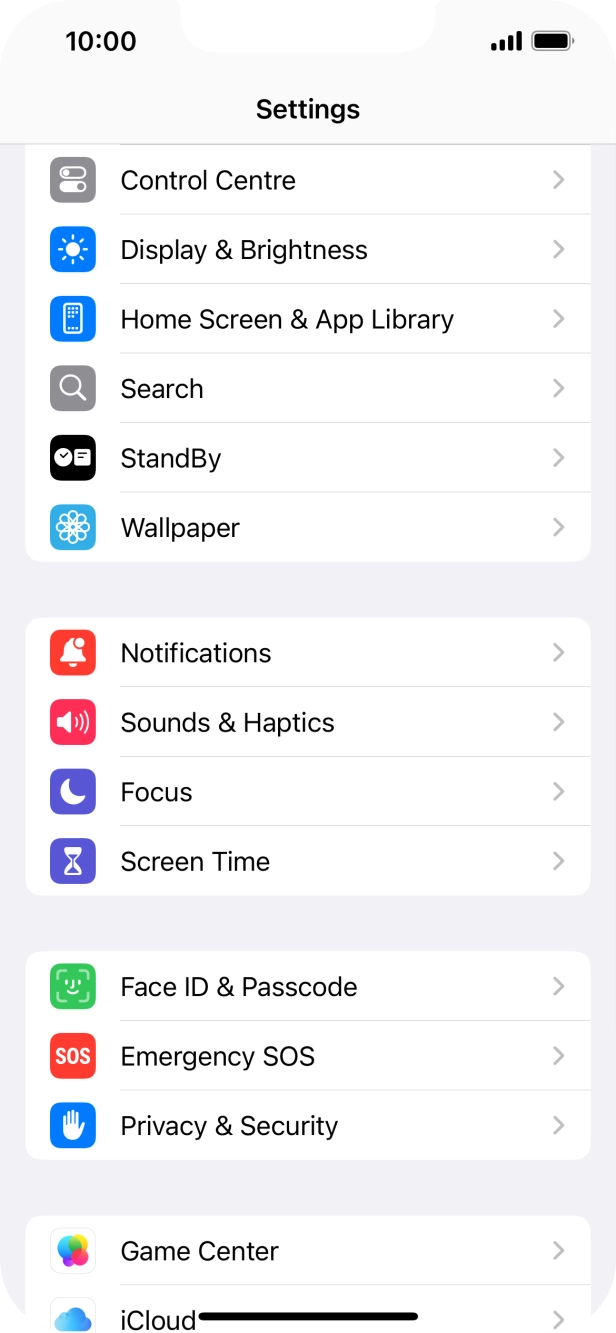This screenshot has width=616, height=1333.
Task: Choose the Wallpaper option
Action: pos(307,528)
